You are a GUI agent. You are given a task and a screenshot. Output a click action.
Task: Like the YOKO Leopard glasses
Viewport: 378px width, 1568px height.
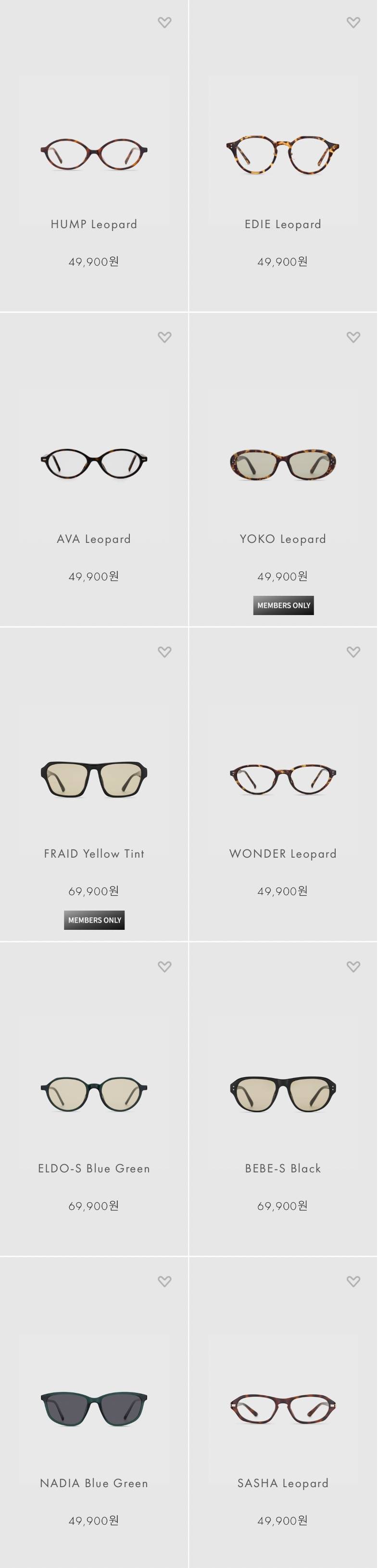coord(353,337)
